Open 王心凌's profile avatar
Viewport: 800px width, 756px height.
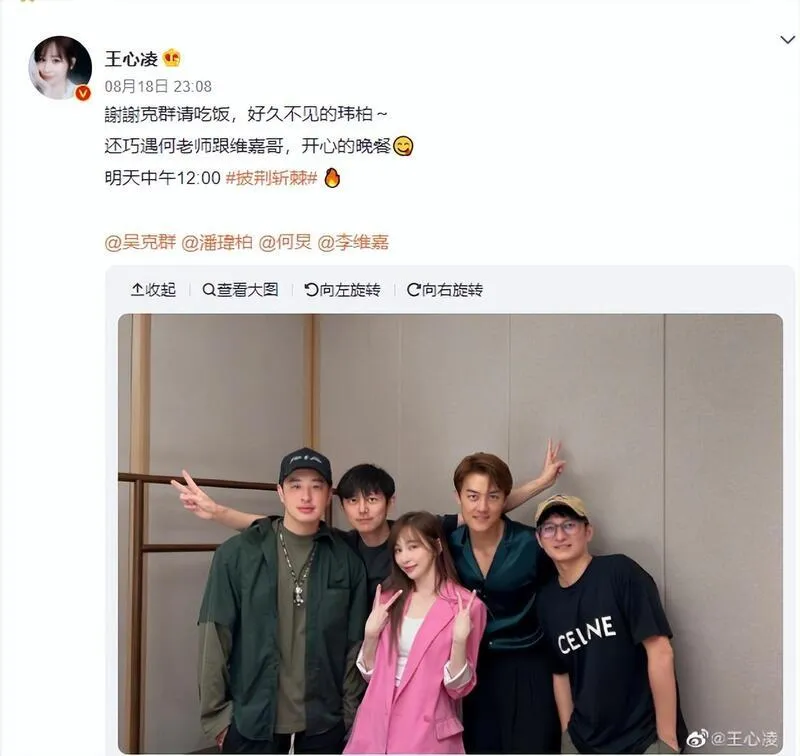60,67
